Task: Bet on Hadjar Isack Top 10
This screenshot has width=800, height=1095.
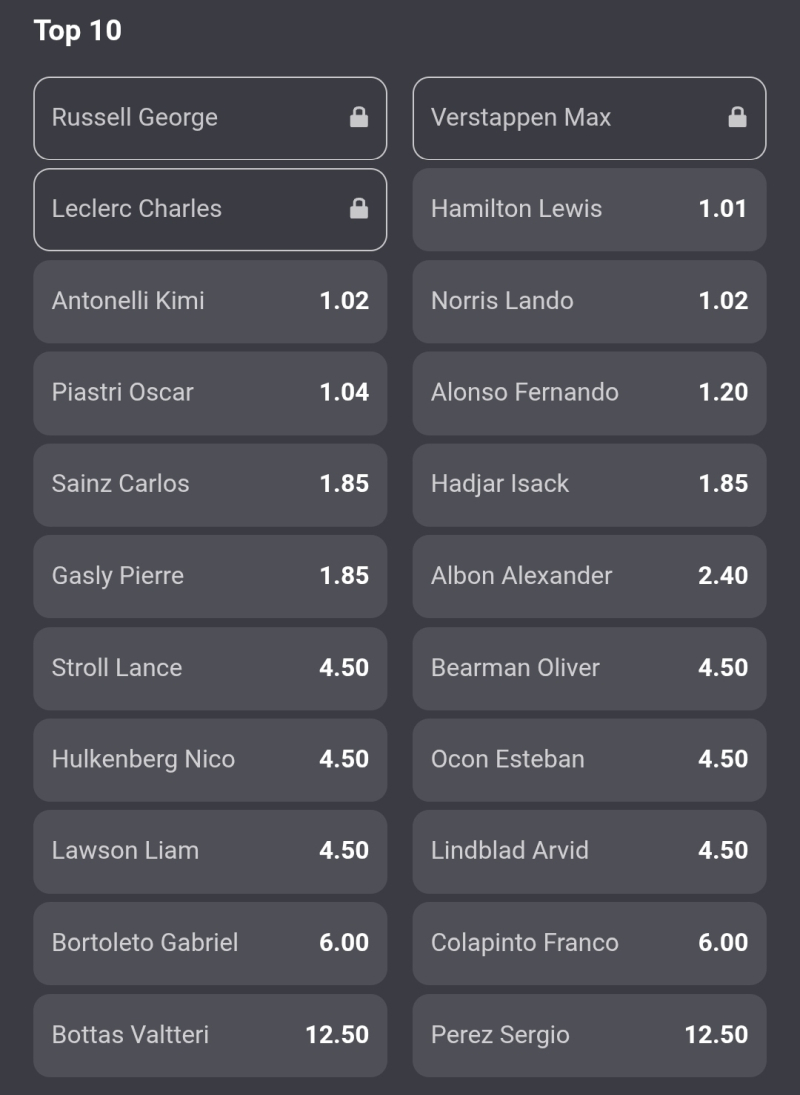Action: 589,484
